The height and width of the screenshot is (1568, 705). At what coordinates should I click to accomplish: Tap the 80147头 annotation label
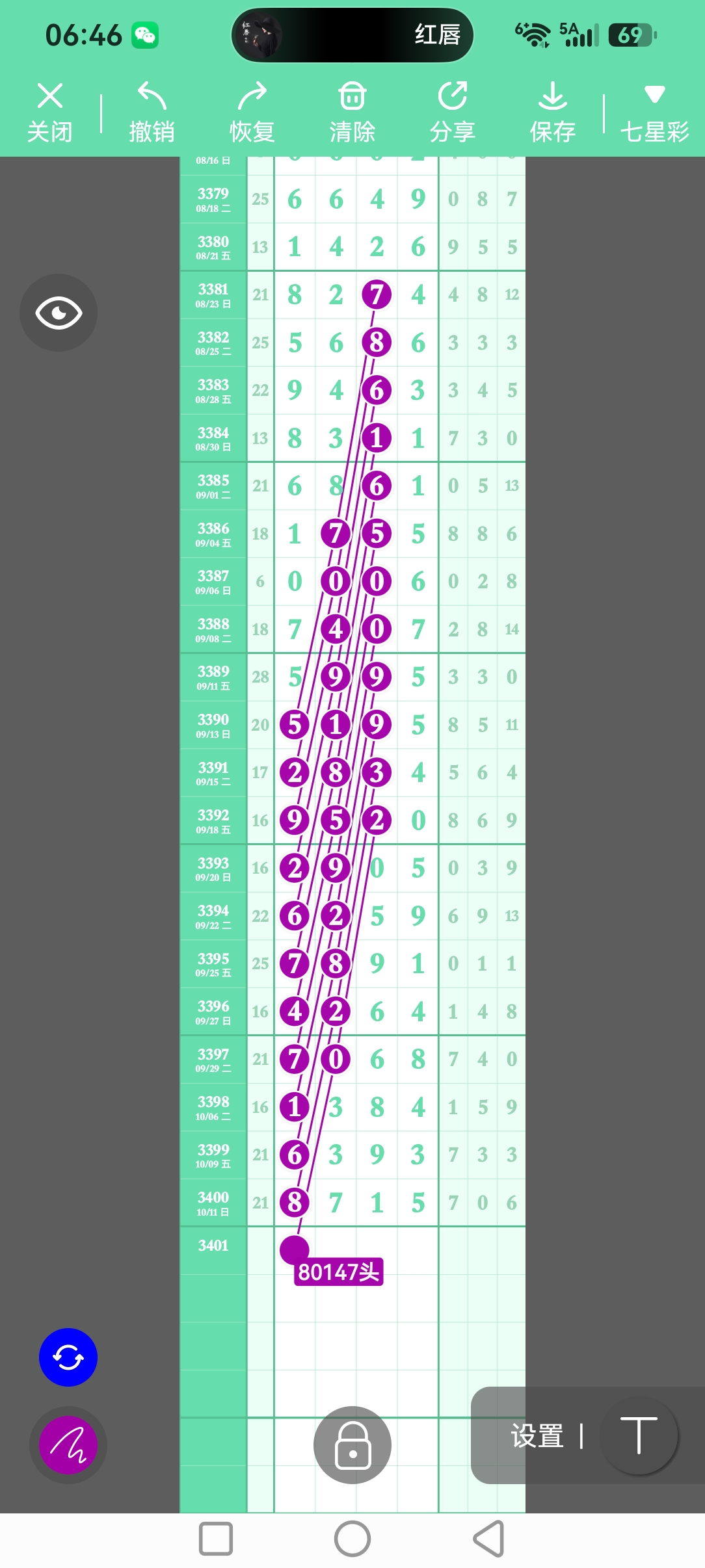[338, 1272]
